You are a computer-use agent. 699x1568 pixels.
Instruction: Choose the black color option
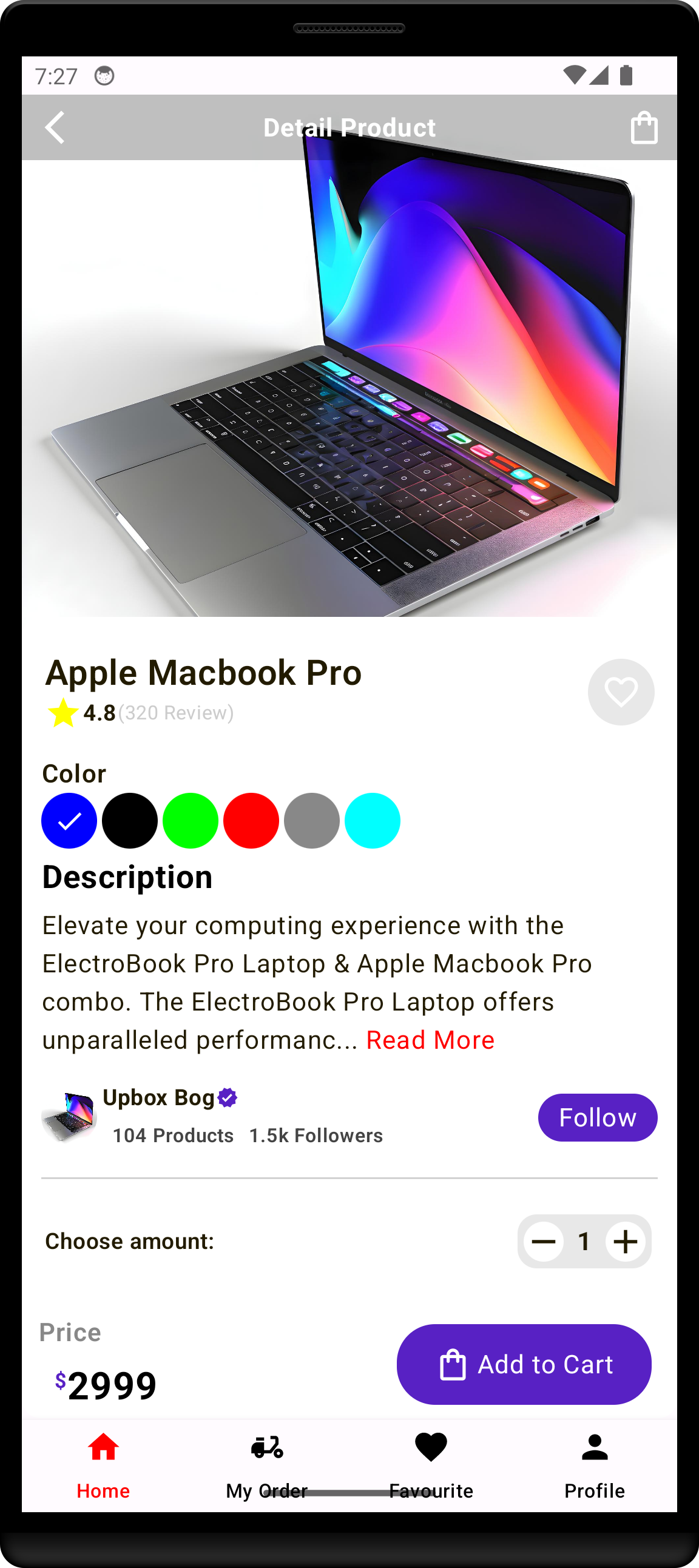(x=130, y=821)
